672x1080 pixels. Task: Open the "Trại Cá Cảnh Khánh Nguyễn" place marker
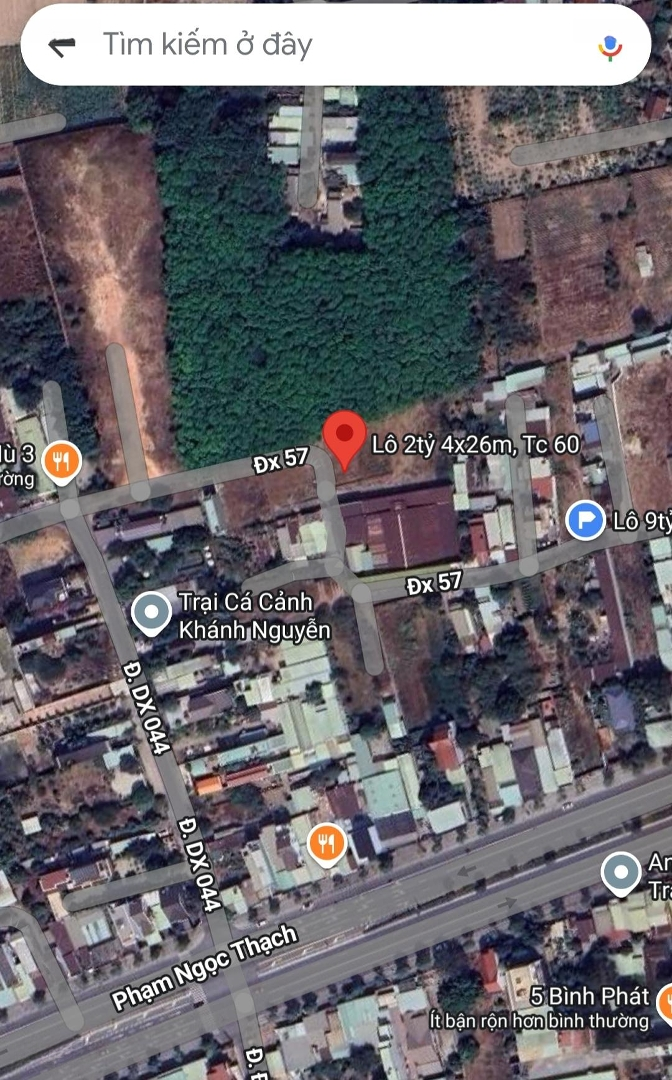coord(151,612)
